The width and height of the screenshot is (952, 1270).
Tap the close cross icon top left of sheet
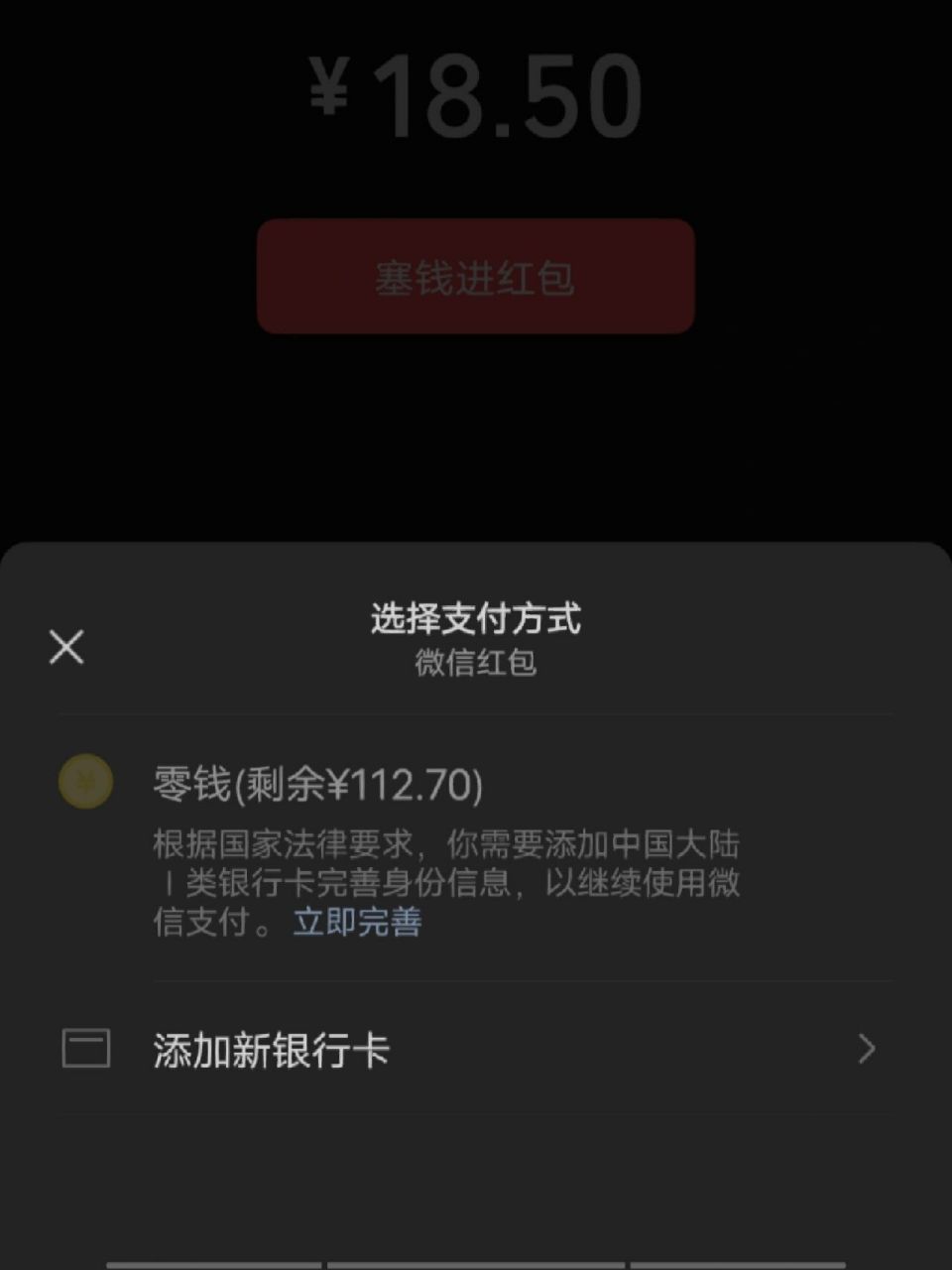(x=65, y=647)
